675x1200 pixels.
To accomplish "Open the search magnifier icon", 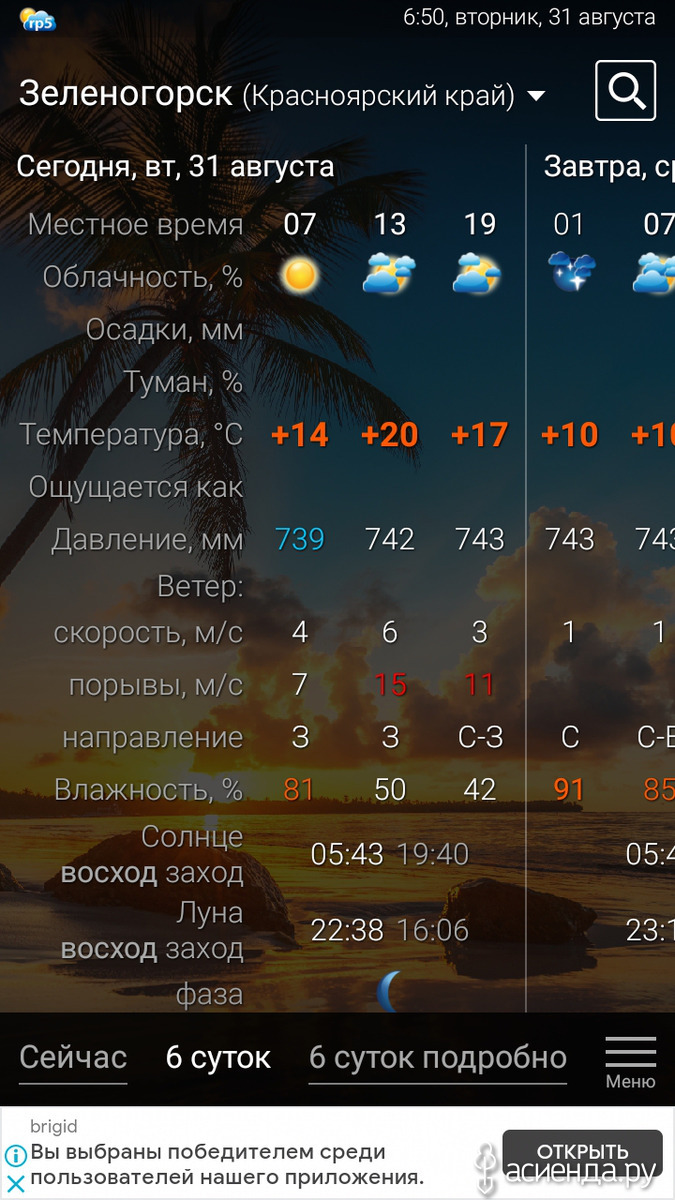I will (625, 91).
